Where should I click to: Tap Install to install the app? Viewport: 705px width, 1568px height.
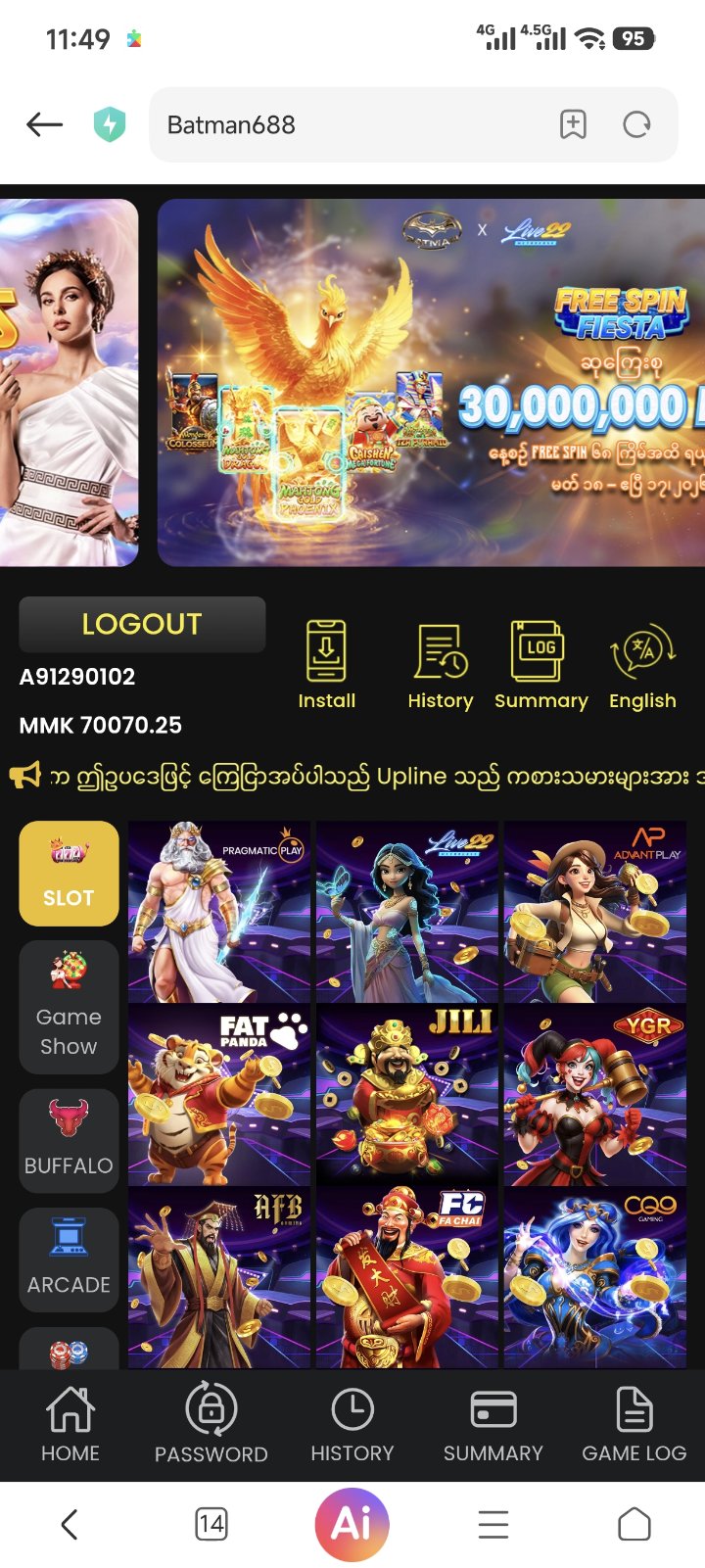326,664
